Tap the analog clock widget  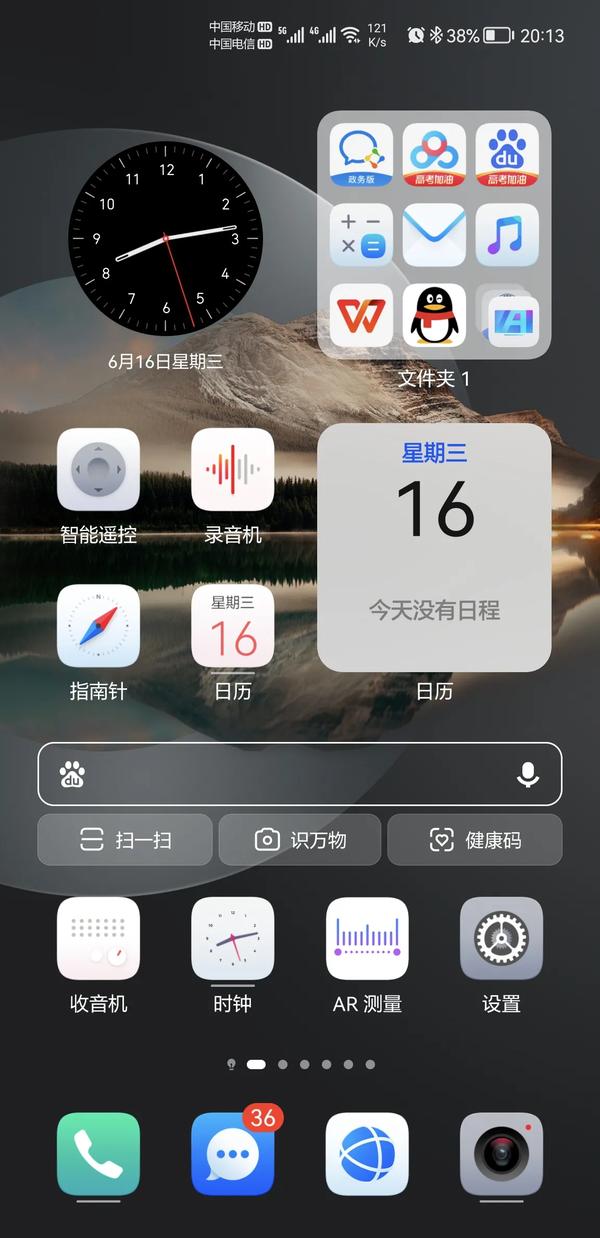click(165, 239)
